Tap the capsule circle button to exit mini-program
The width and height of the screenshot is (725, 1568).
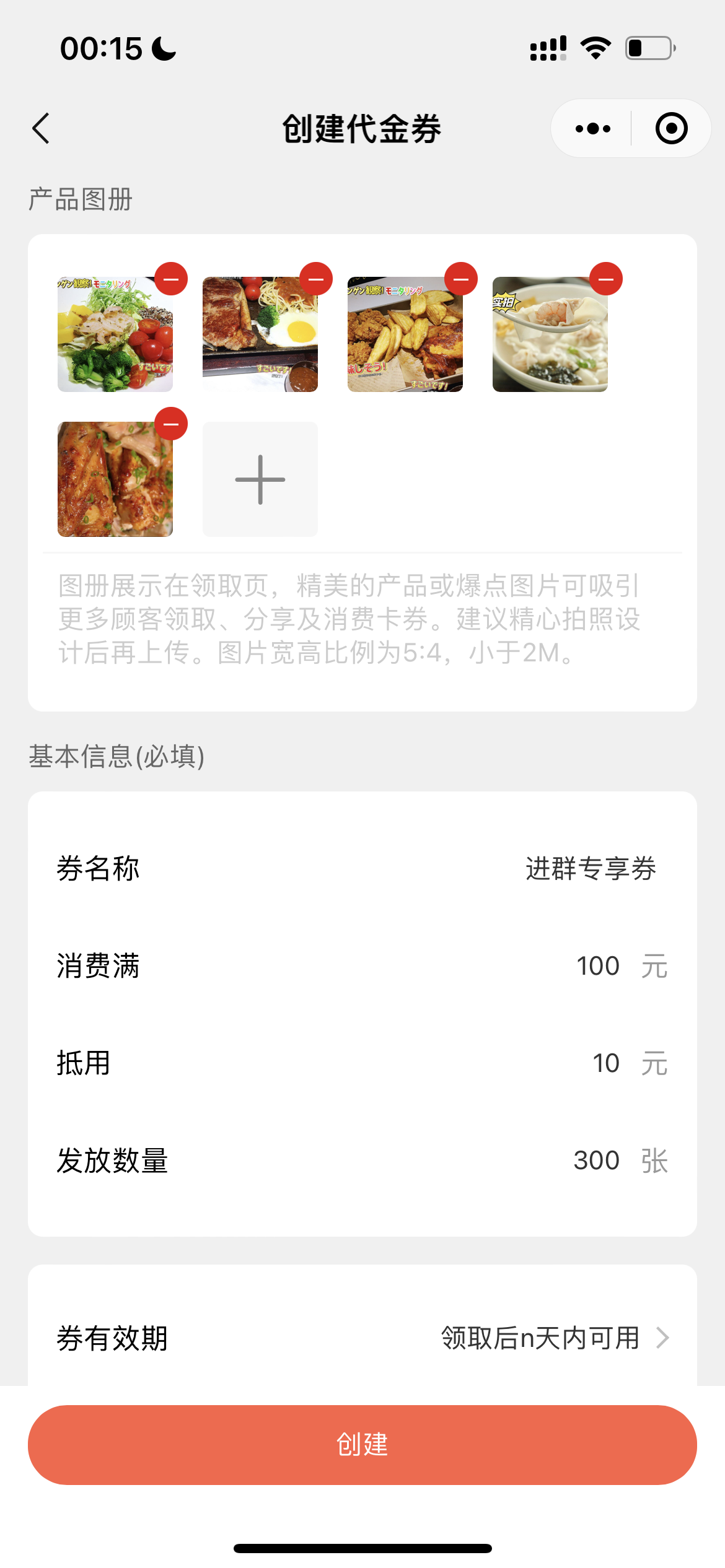[670, 128]
